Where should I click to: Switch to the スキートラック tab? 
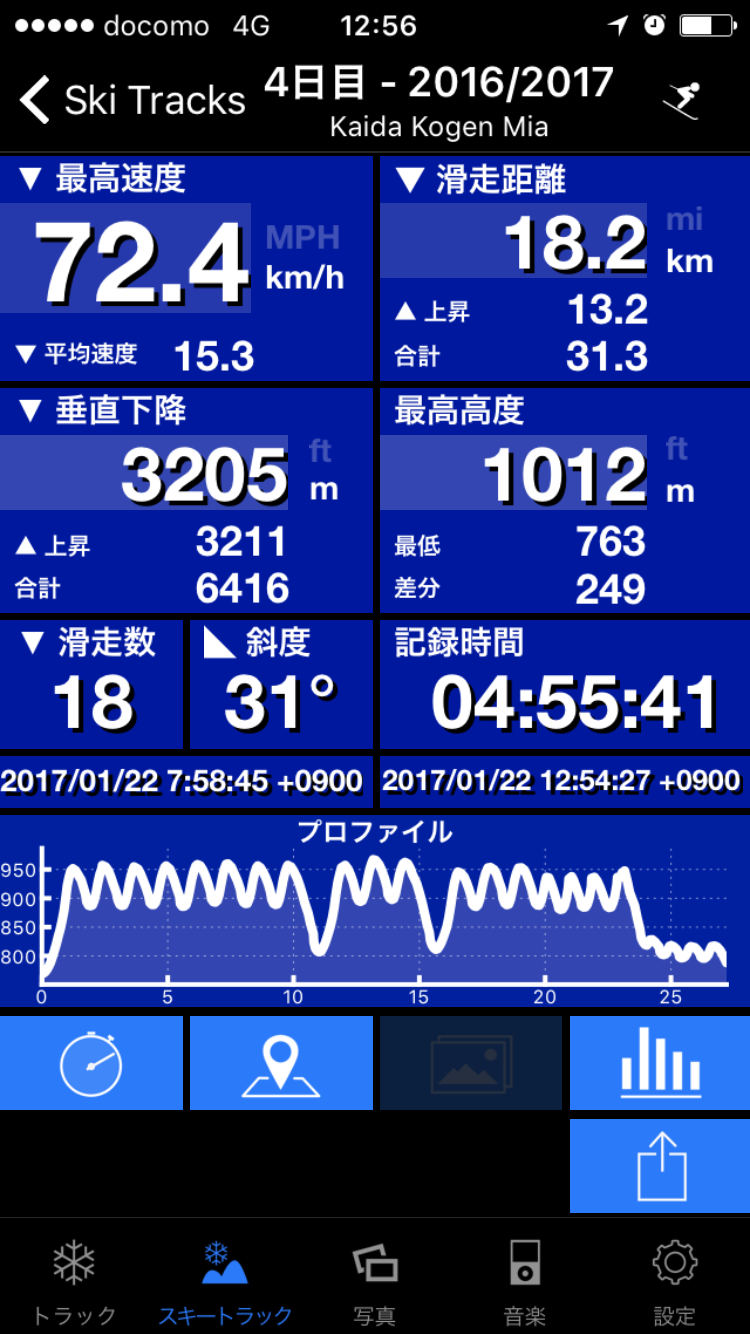pyautogui.click(x=225, y=1283)
